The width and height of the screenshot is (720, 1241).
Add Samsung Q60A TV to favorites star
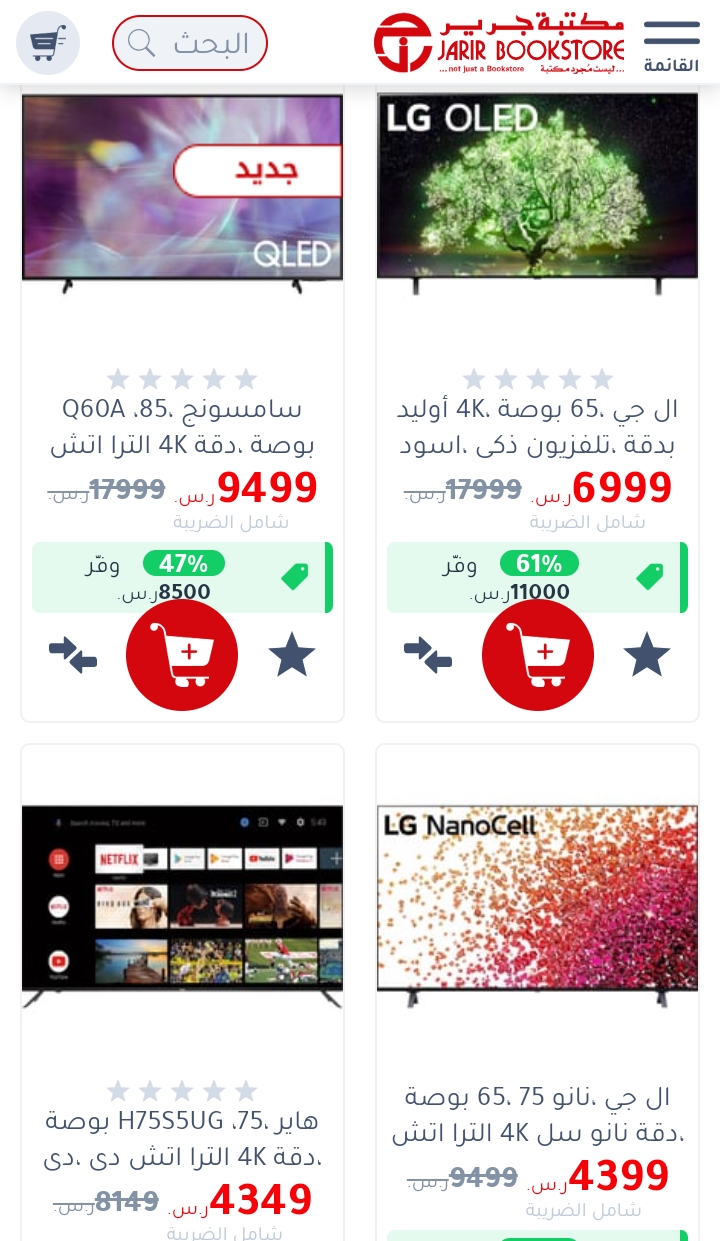click(x=292, y=655)
